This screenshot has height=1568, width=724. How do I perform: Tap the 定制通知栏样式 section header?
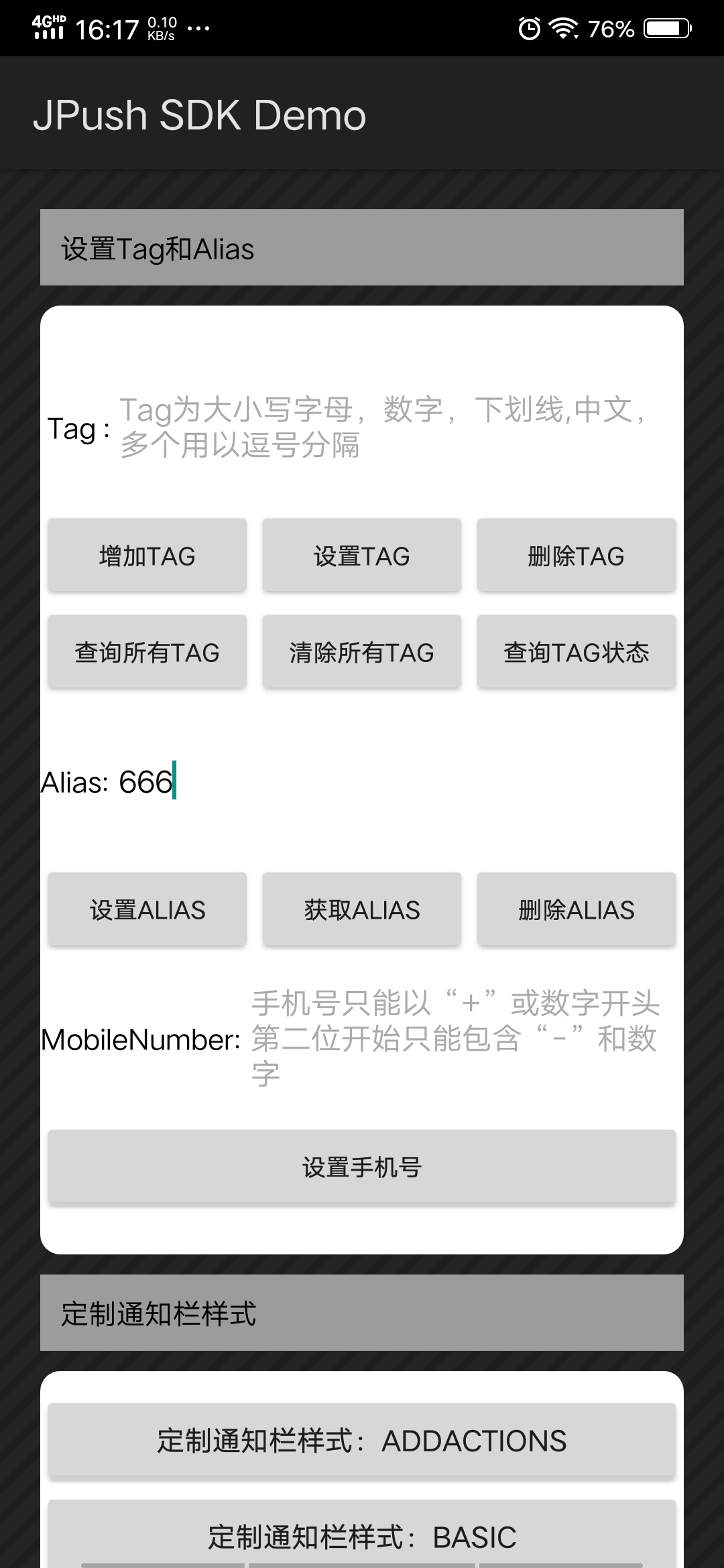click(361, 1311)
